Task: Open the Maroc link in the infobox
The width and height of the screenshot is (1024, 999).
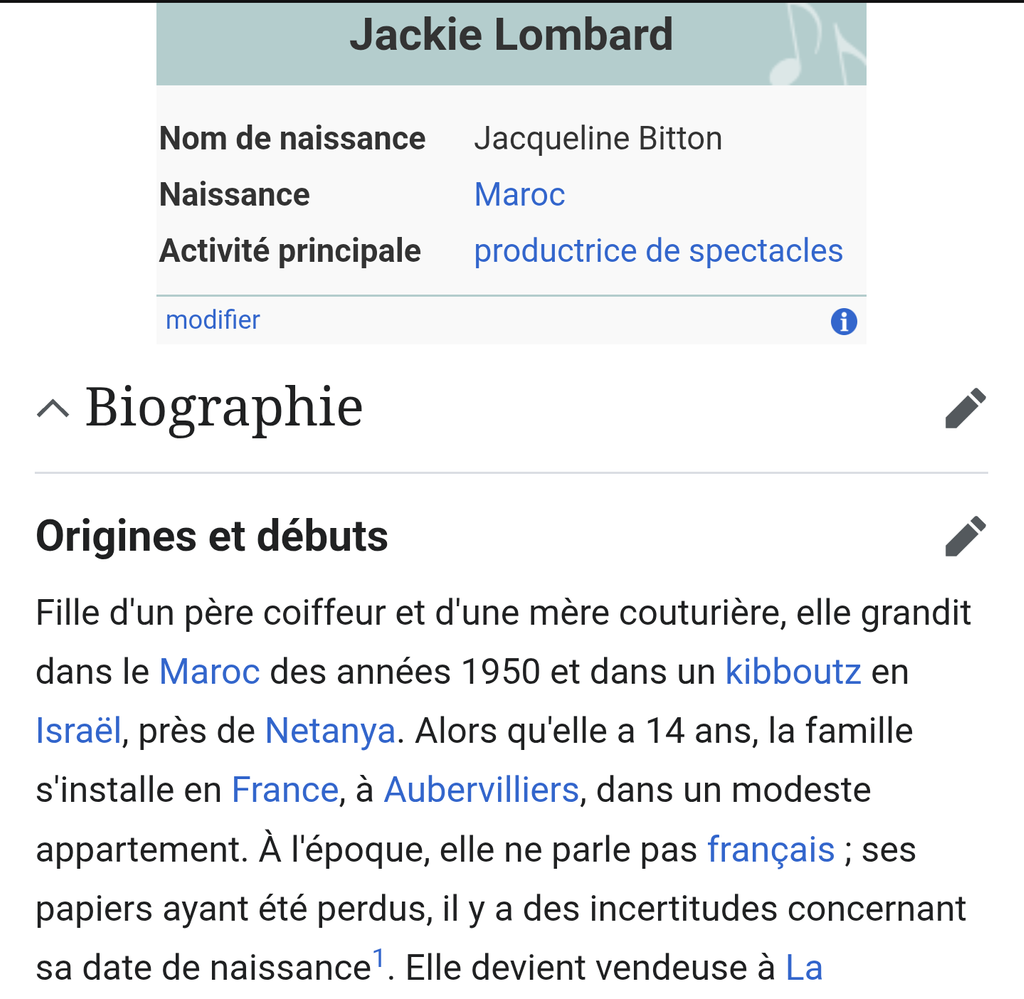Action: [x=519, y=195]
